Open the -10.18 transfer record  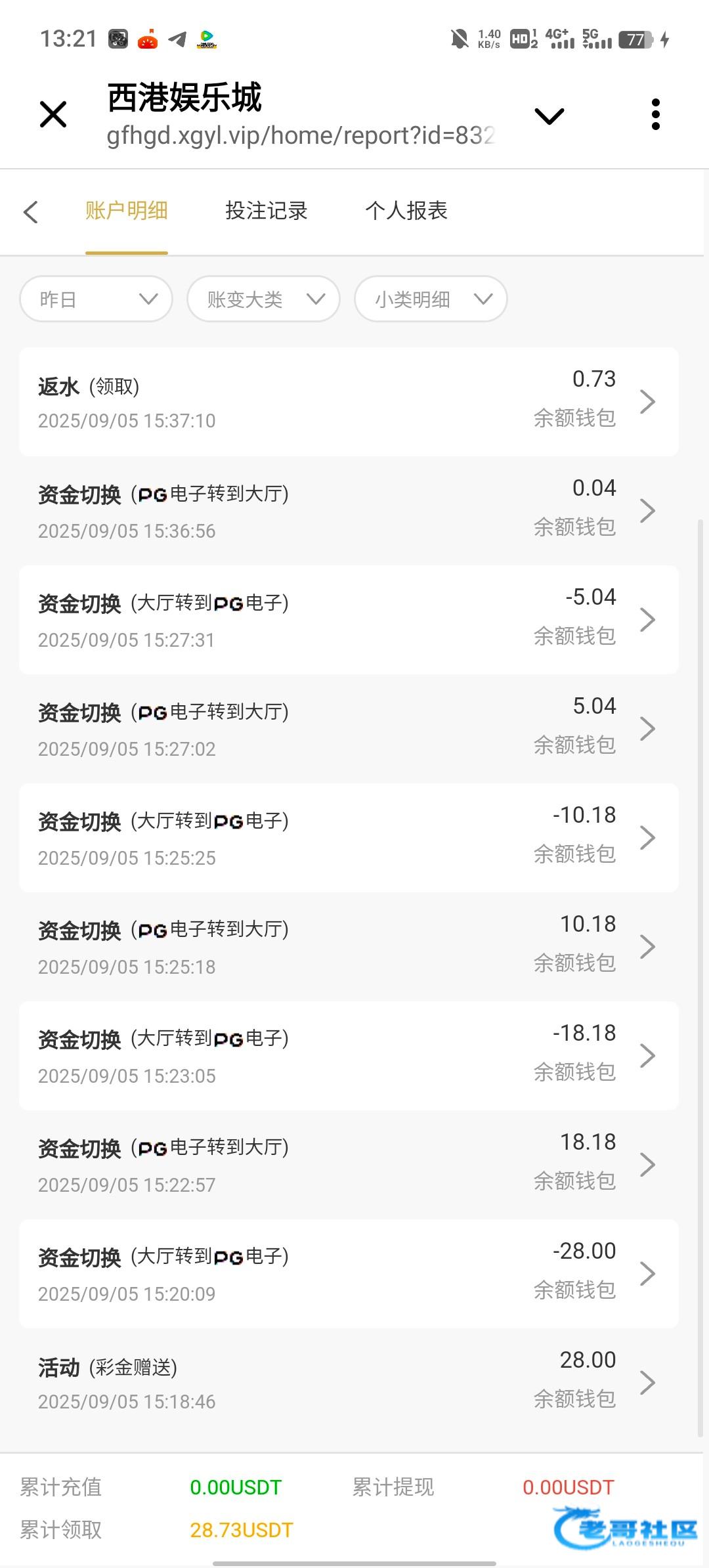point(349,838)
